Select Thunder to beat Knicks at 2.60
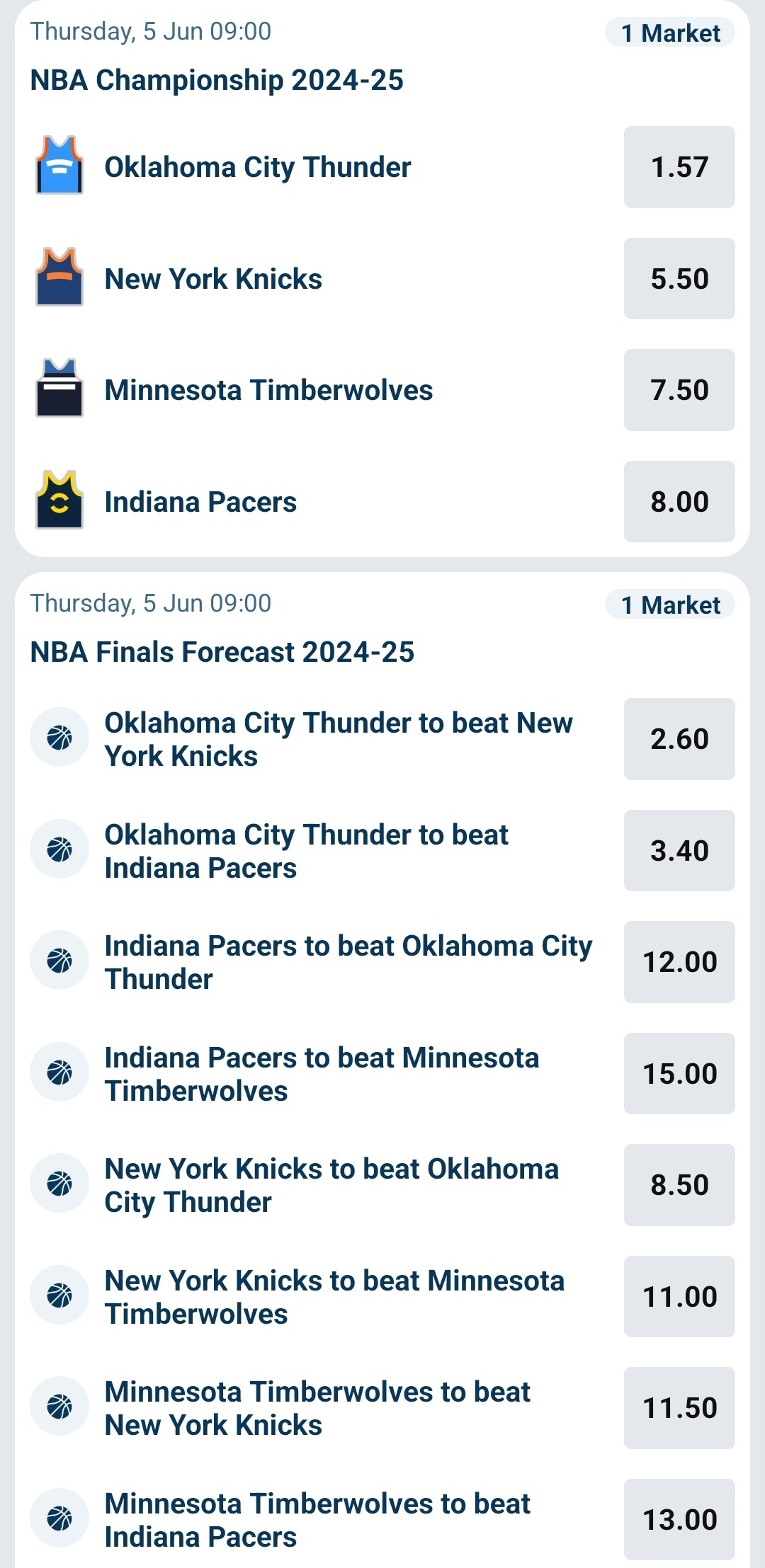 point(679,739)
